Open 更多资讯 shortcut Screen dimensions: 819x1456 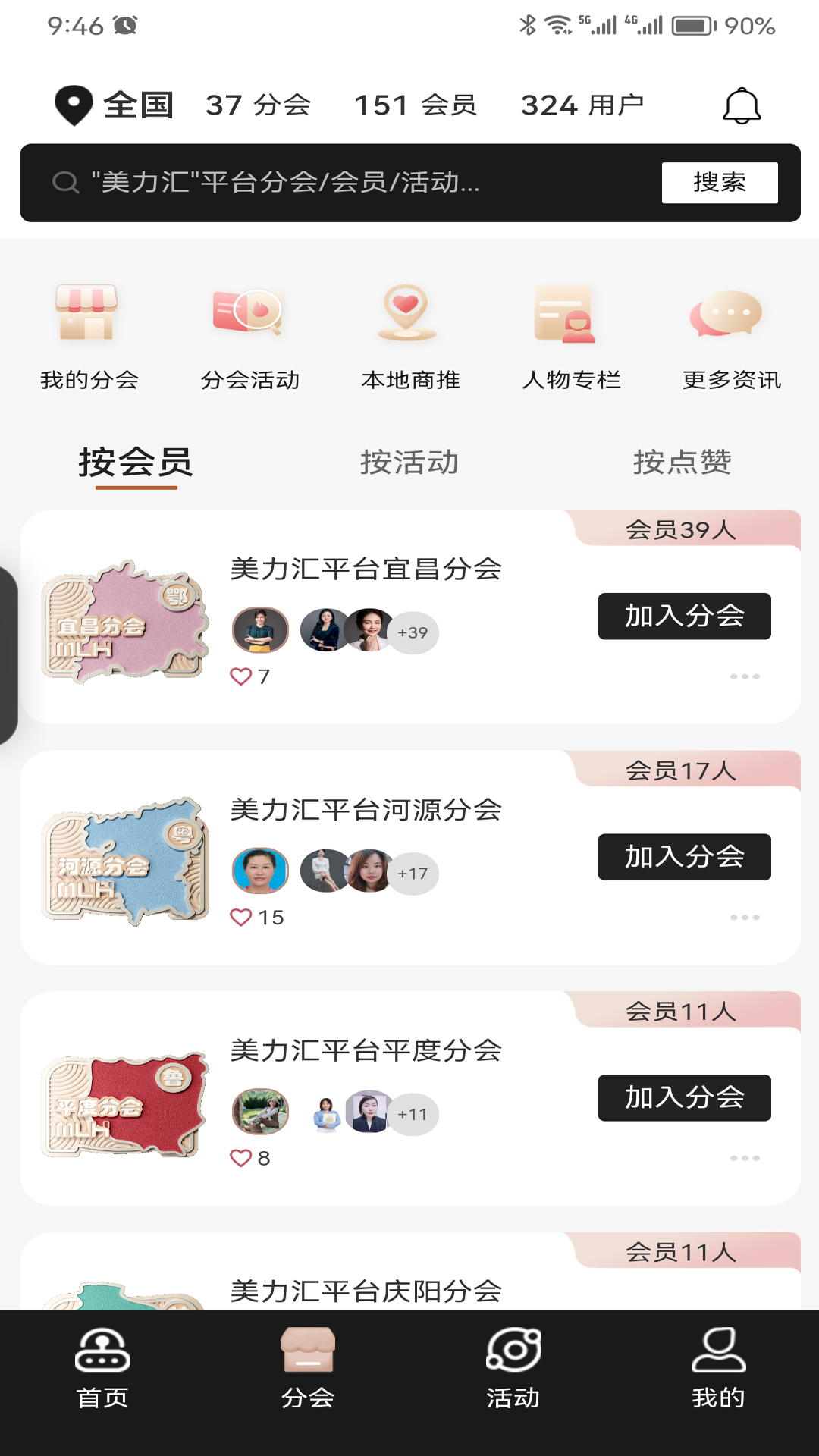click(731, 335)
